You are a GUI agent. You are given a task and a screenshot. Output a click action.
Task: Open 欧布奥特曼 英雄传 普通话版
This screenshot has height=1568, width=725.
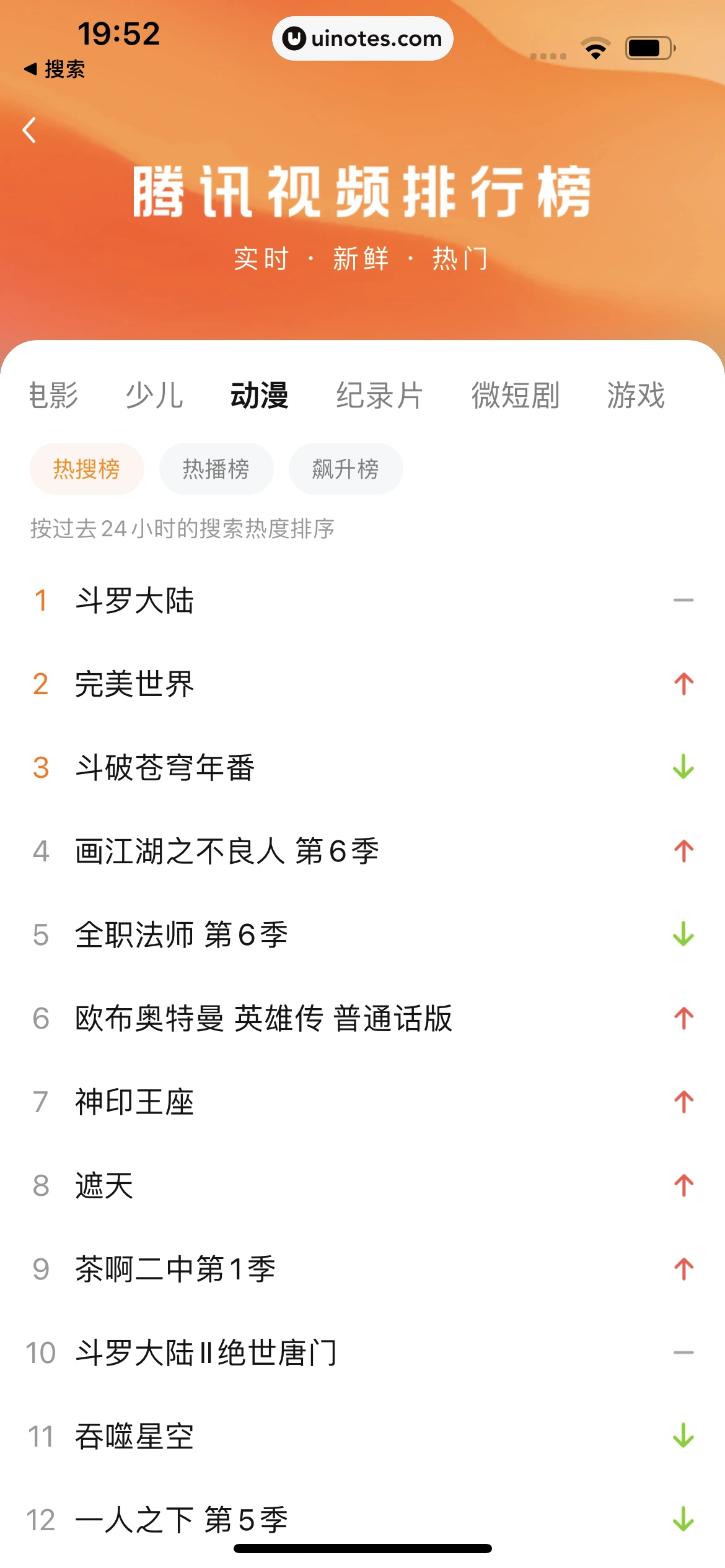263,1018
